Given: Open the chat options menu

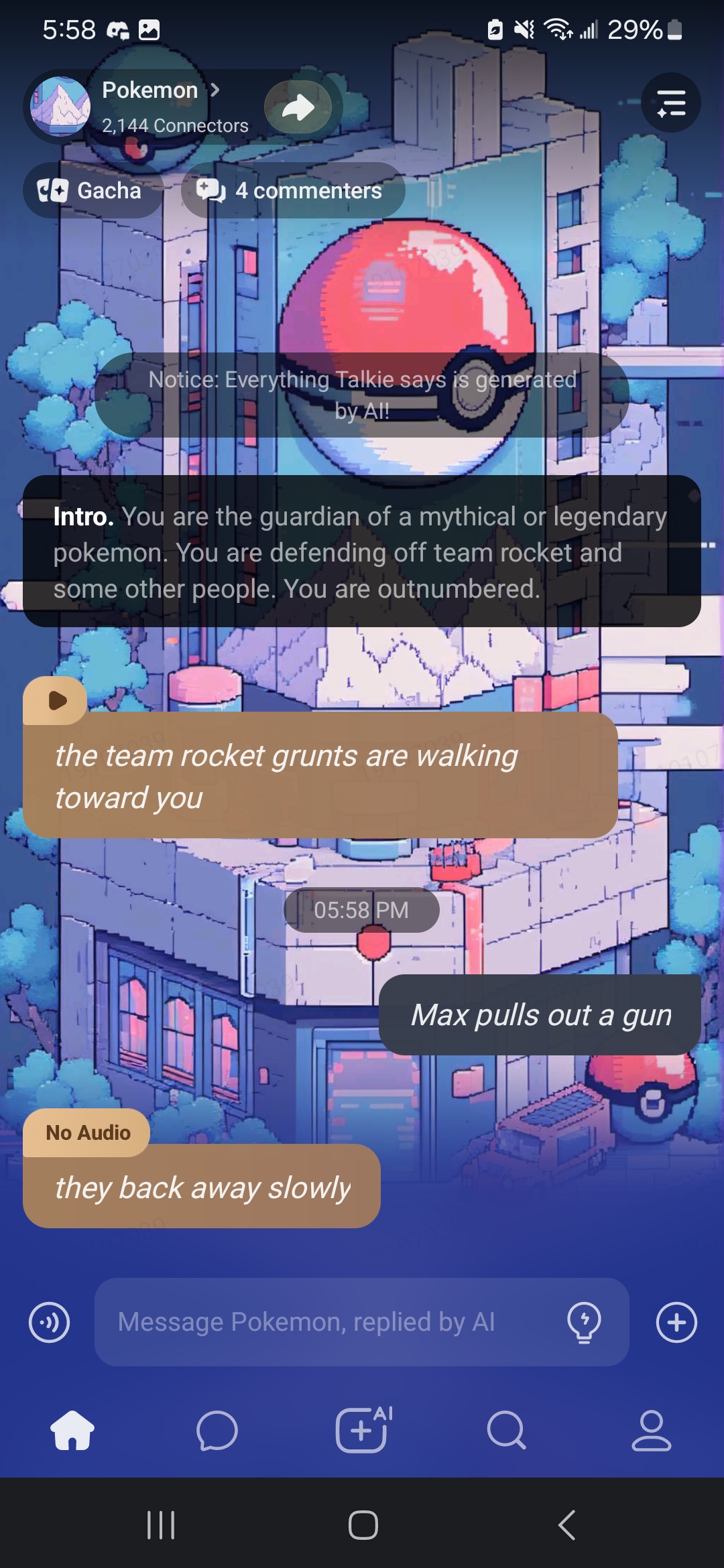Looking at the screenshot, I should pyautogui.click(x=670, y=103).
